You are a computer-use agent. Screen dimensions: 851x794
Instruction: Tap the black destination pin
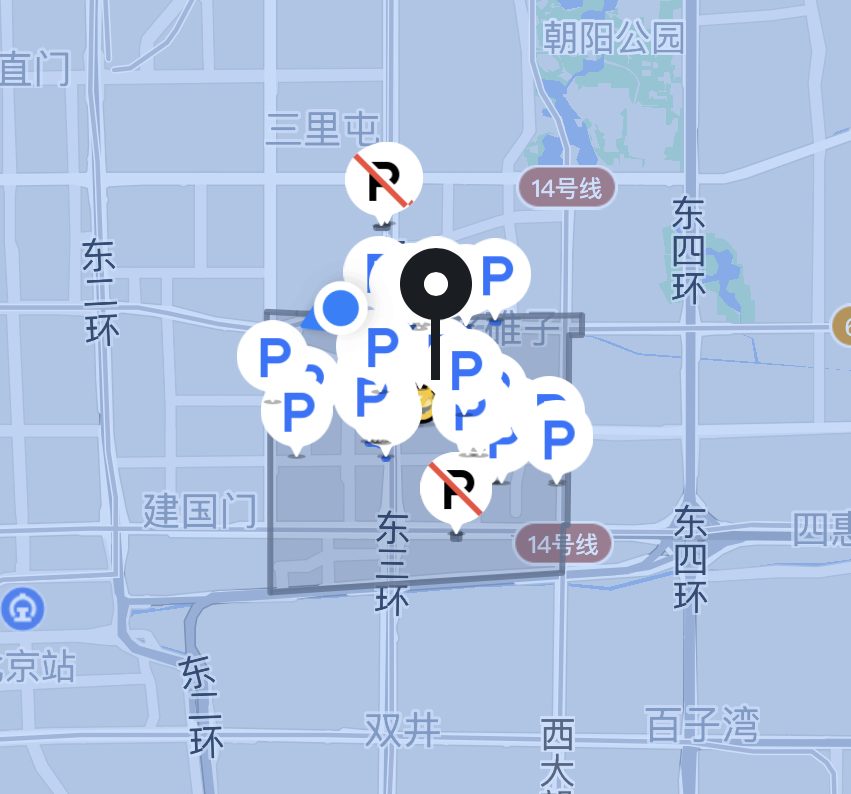point(435,285)
